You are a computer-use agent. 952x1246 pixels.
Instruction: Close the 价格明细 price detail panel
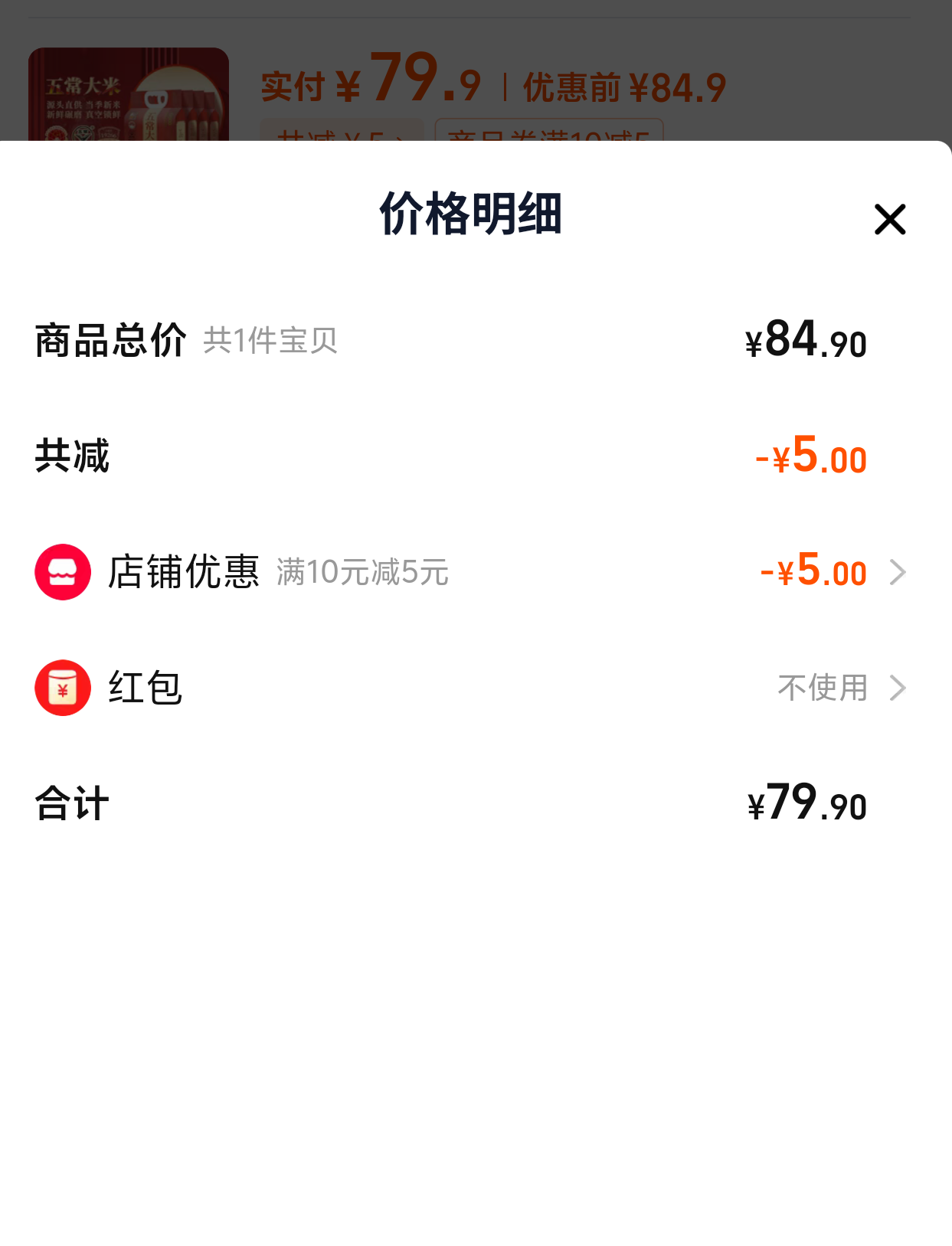click(889, 219)
